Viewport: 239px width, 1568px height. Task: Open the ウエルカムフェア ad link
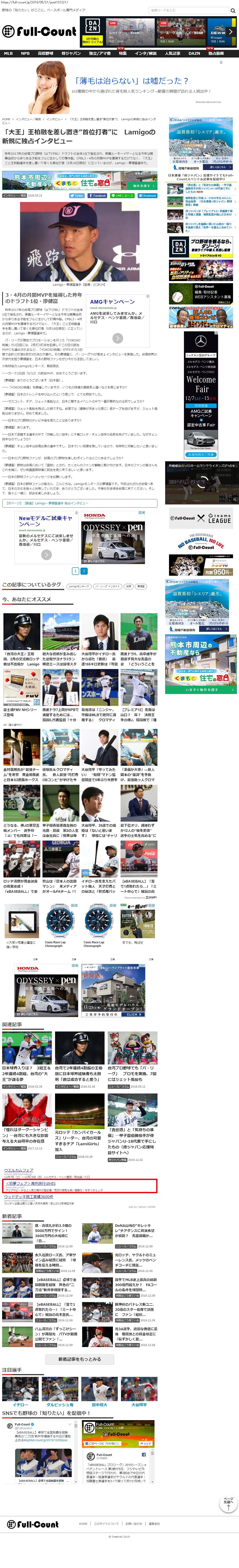pyautogui.click(x=18, y=1170)
